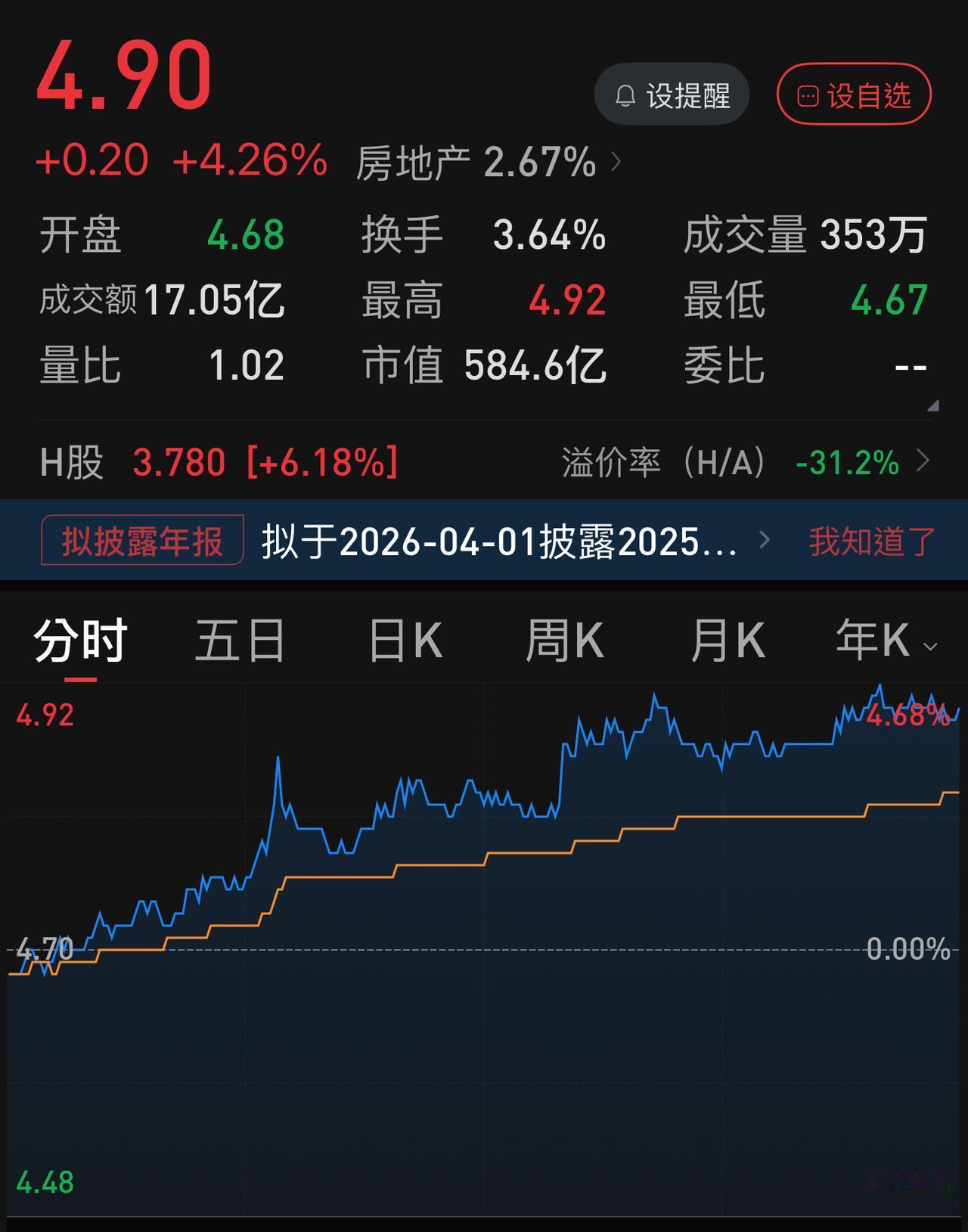This screenshot has width=968, height=1232.
Task: Click the H股 price 3.780 link
Action: (x=175, y=460)
